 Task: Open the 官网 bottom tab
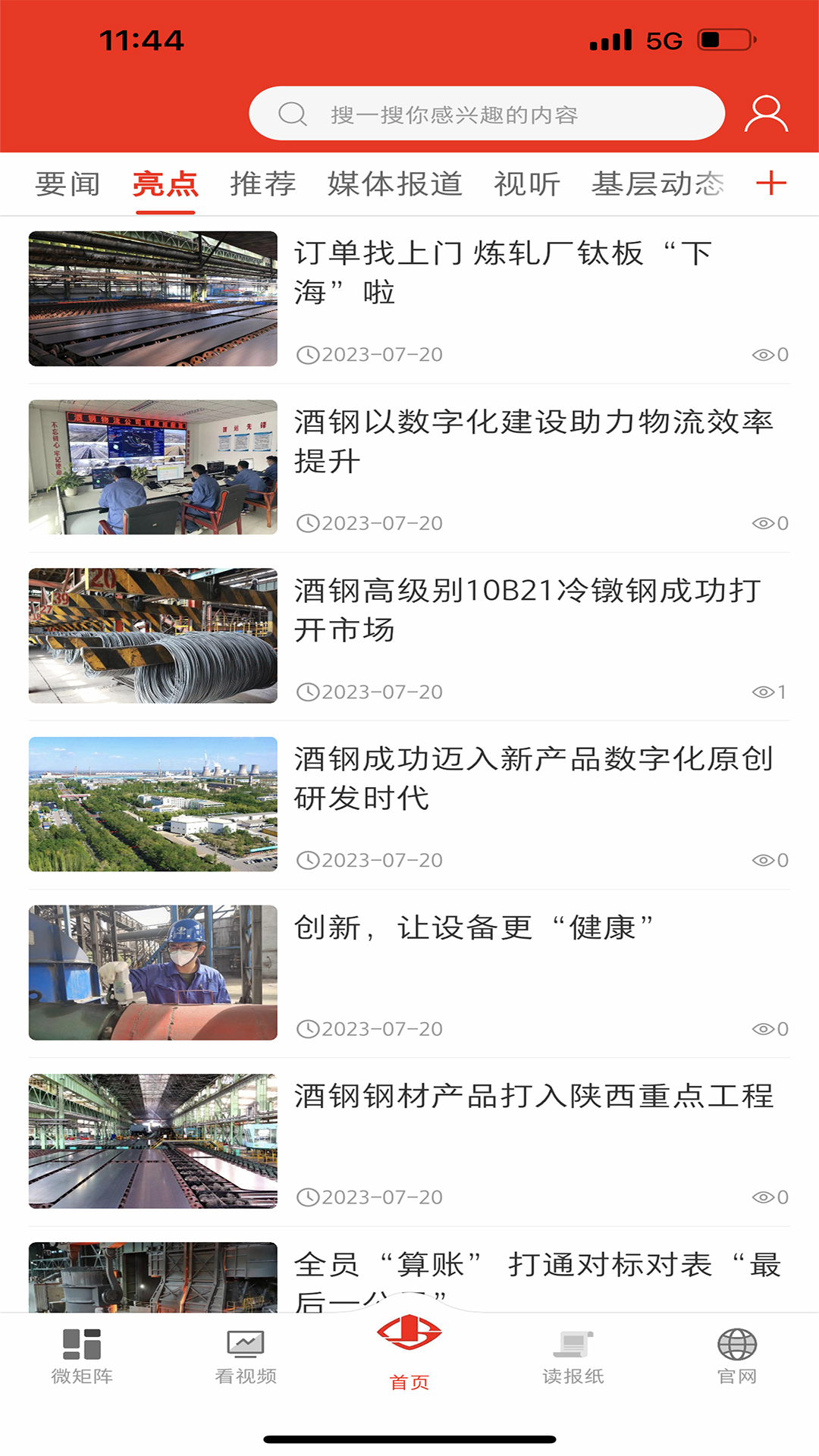(737, 1356)
